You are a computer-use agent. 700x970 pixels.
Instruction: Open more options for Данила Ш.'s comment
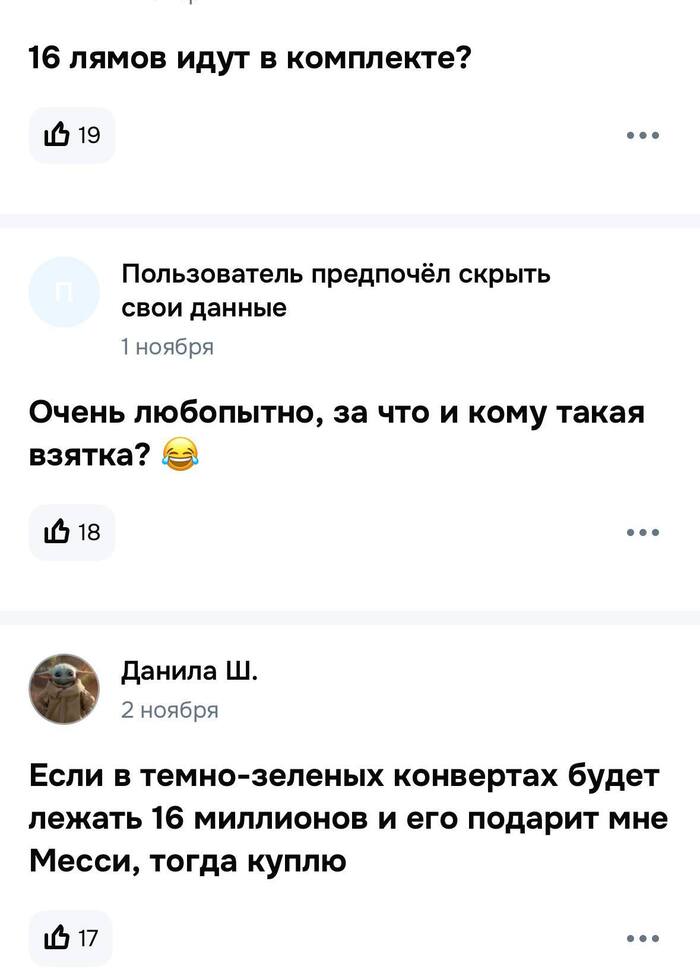click(642, 938)
